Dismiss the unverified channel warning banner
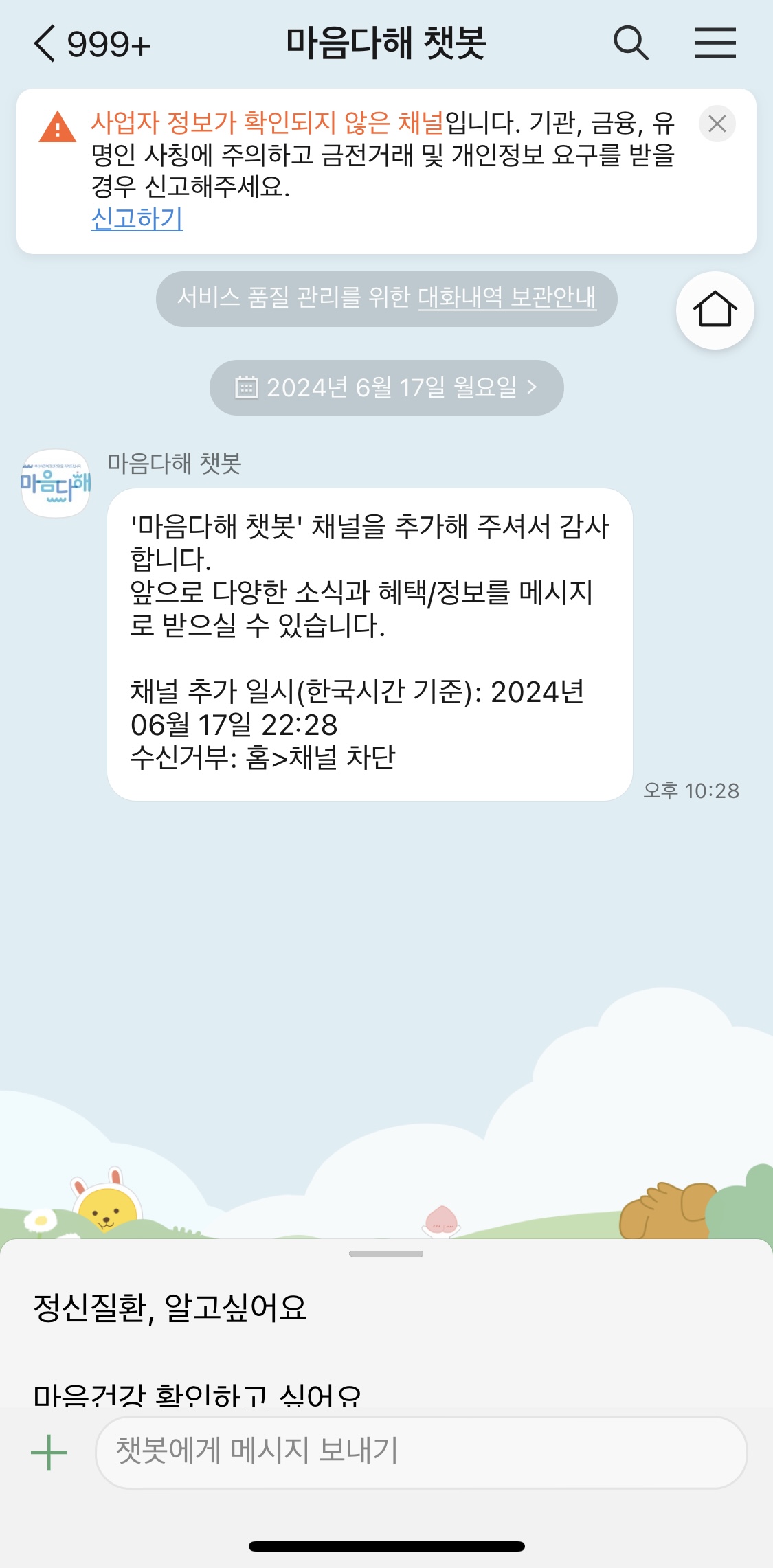773x1568 pixels. click(717, 124)
